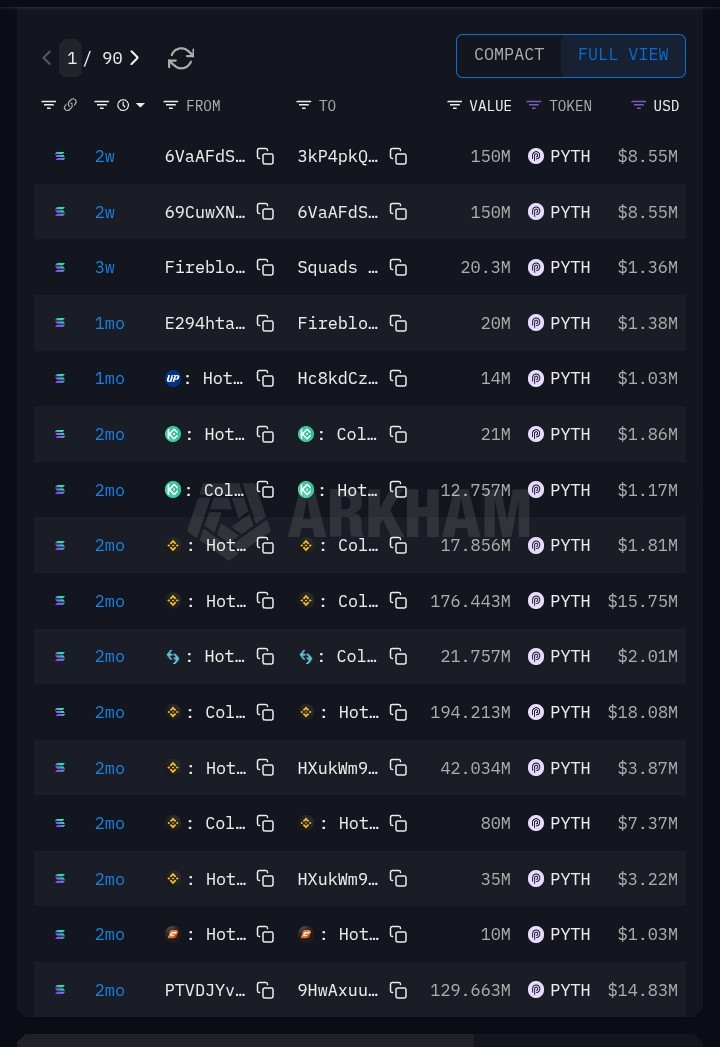Select the Full View layout
Image resolution: width=720 pixels, height=1047 pixels.
(623, 55)
